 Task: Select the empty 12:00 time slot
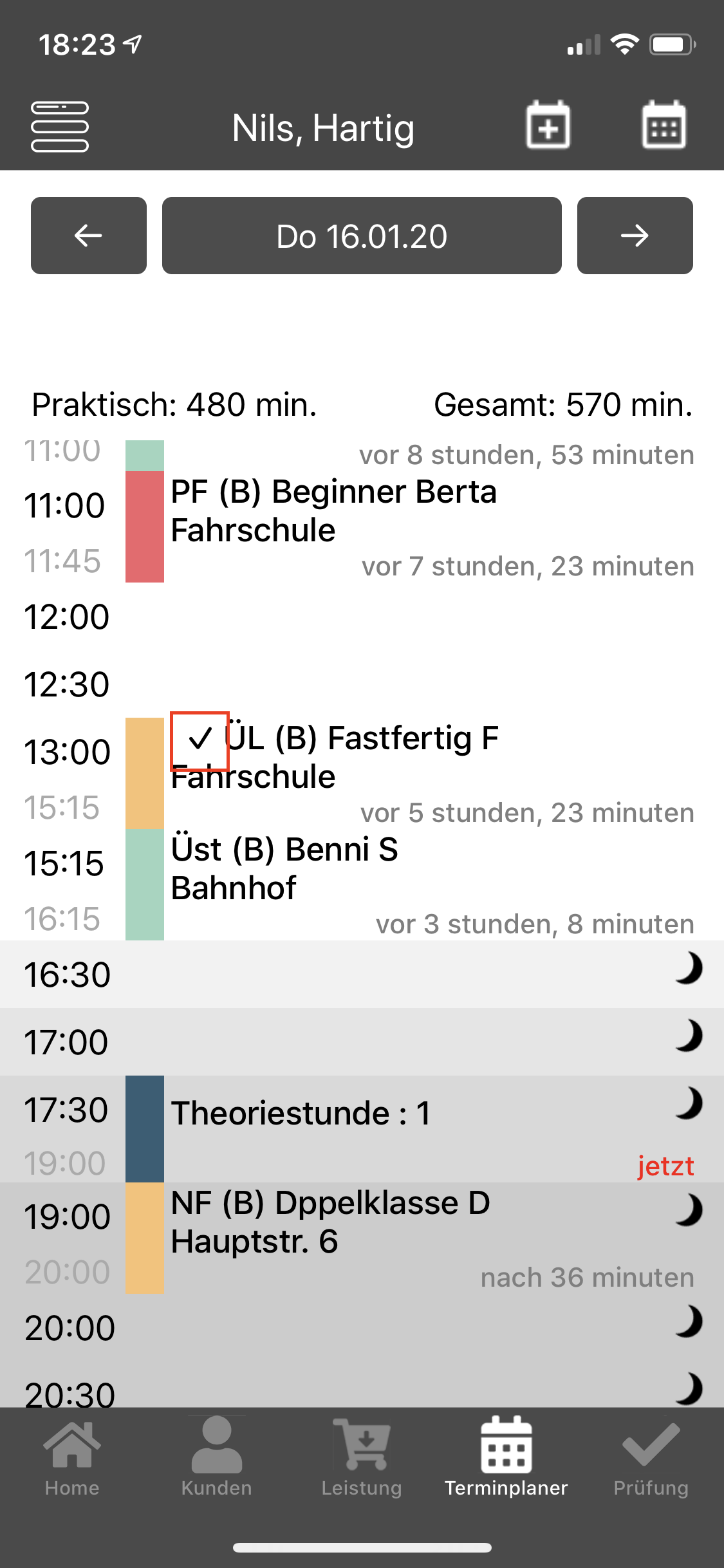point(386,618)
